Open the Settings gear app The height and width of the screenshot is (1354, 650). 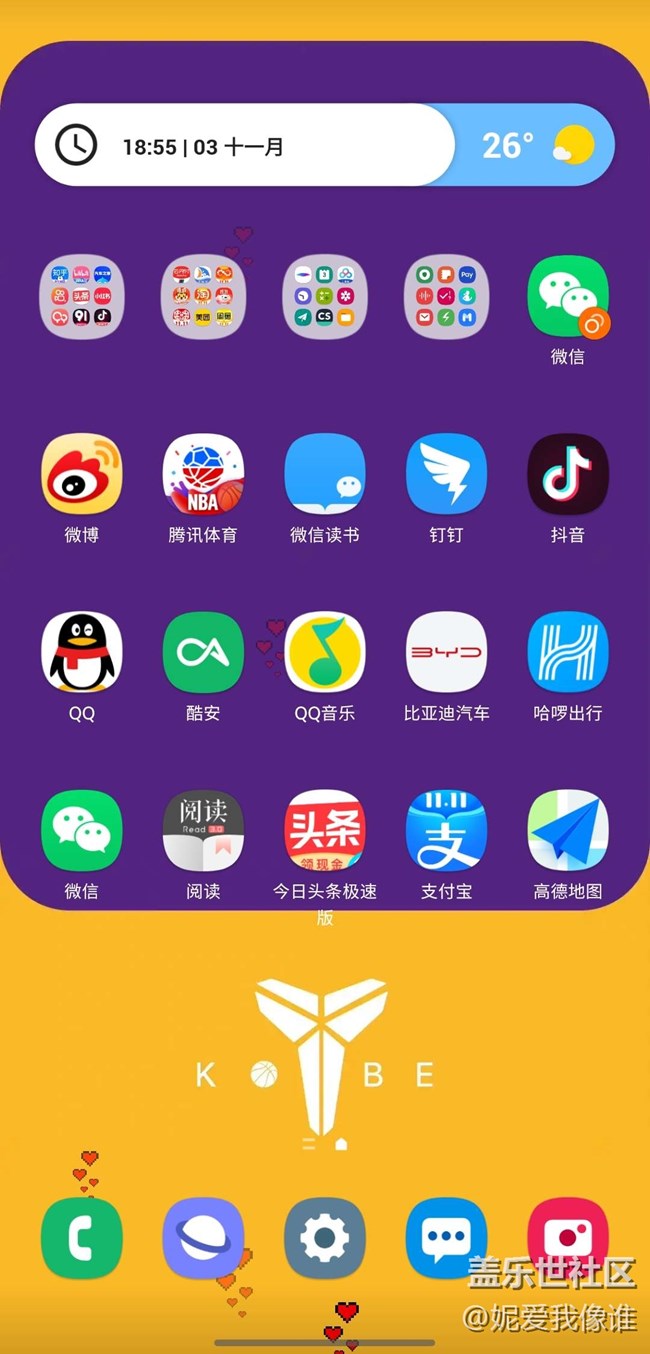tap(325, 1238)
